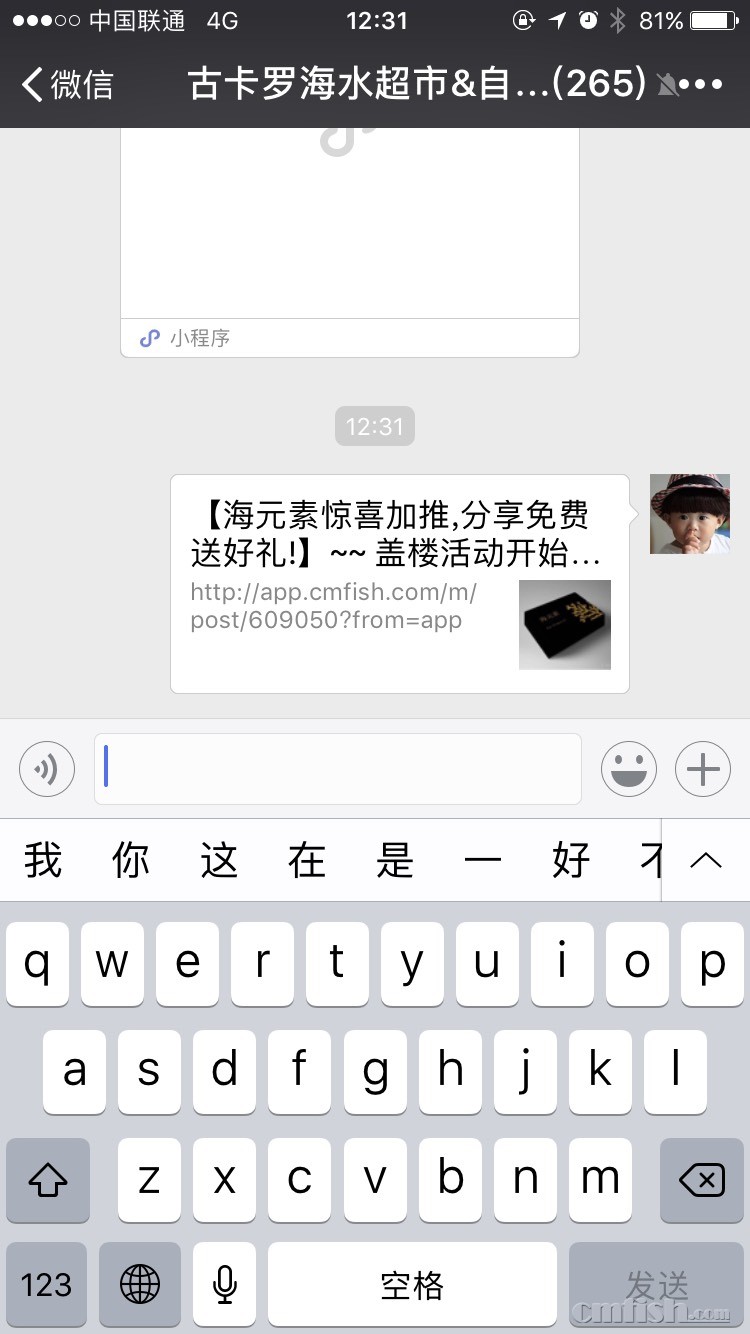
Task: Go back to the 微信 chat list
Action: [x=68, y=85]
